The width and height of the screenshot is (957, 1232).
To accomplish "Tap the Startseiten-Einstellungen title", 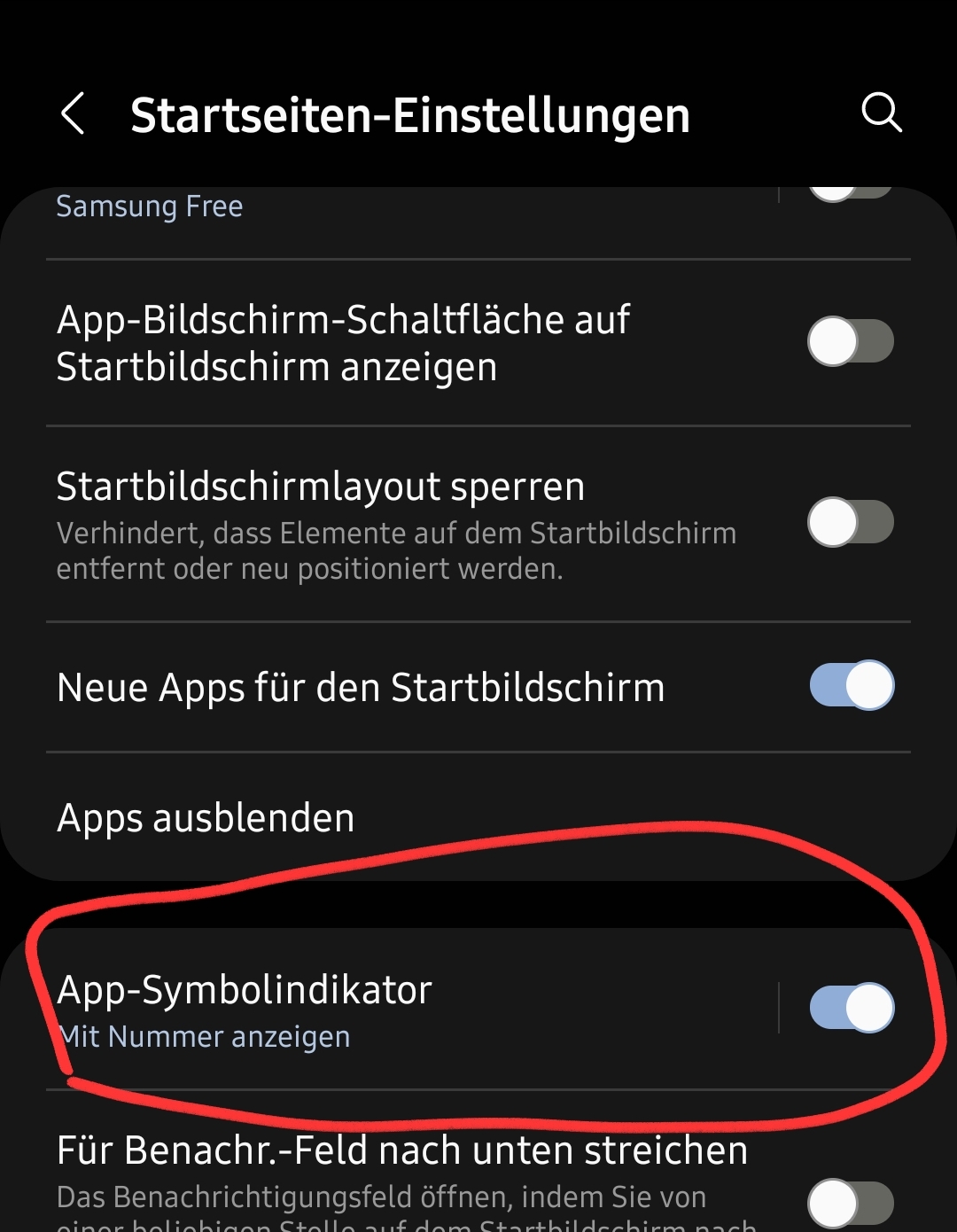I will 410,114.
